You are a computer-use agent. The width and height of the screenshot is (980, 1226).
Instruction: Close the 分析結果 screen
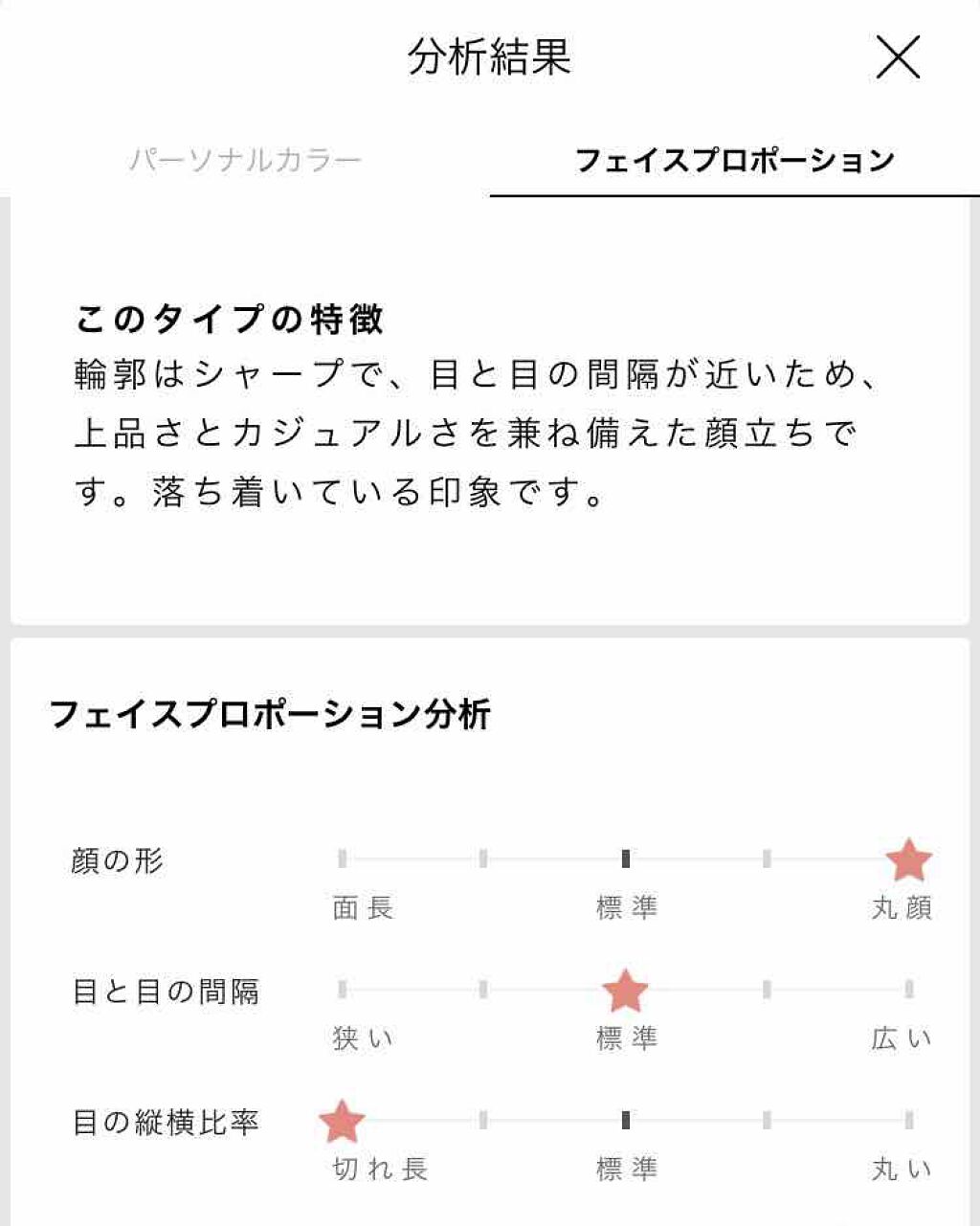[x=897, y=58]
